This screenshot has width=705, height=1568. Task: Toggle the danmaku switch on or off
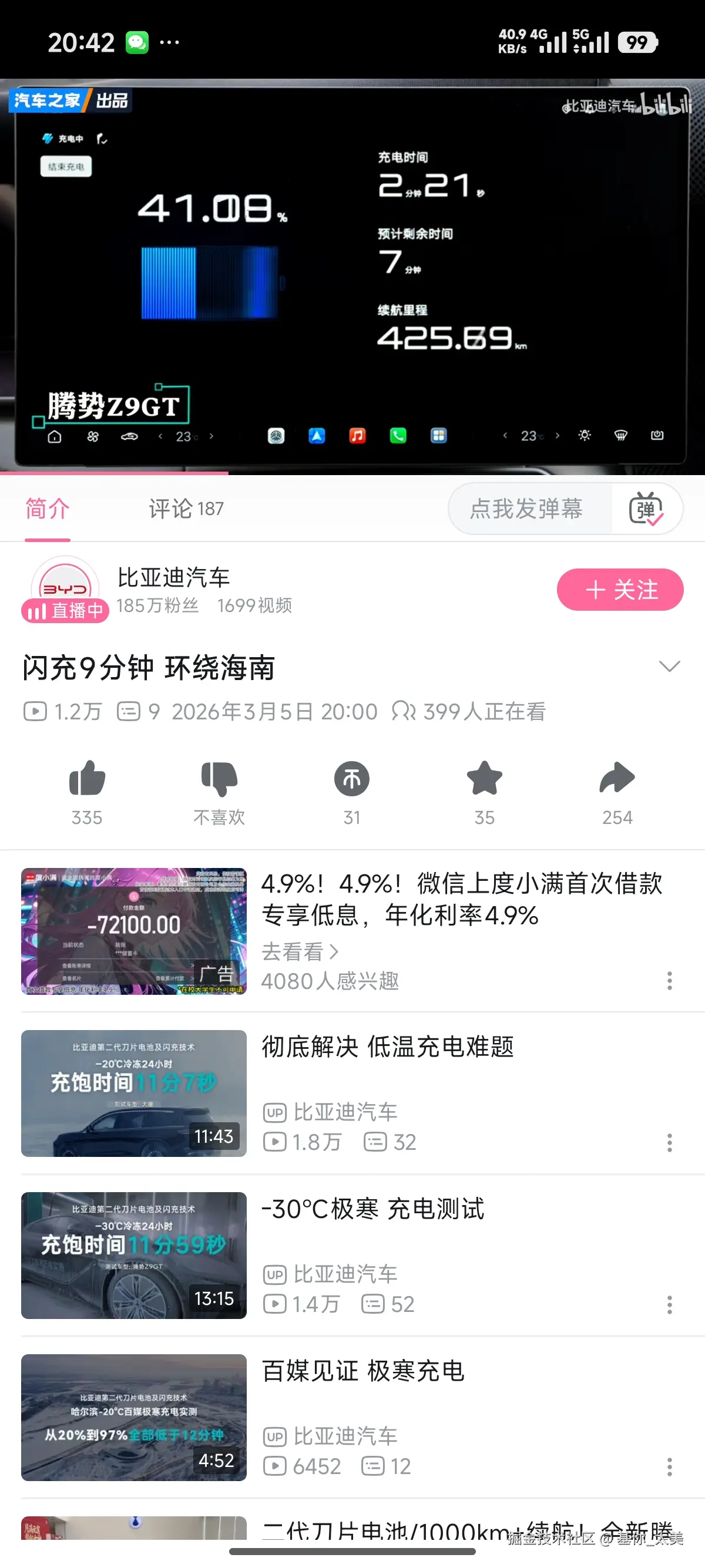(647, 509)
